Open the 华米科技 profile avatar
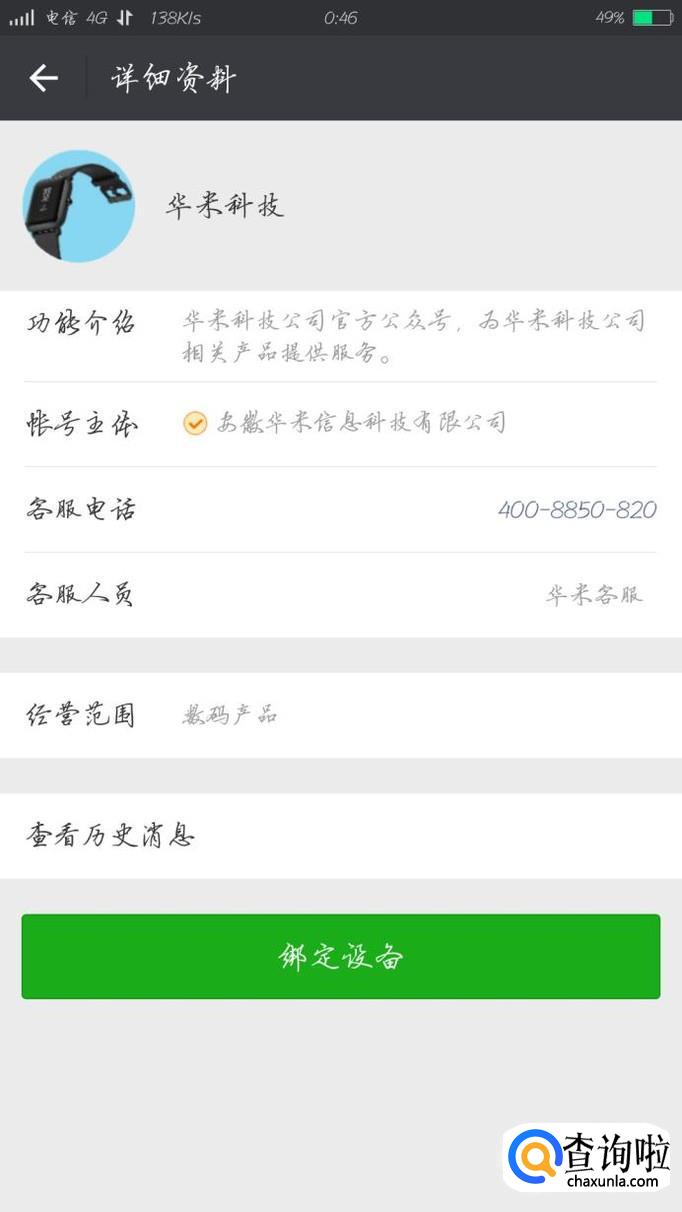The image size is (682, 1212). [79, 206]
